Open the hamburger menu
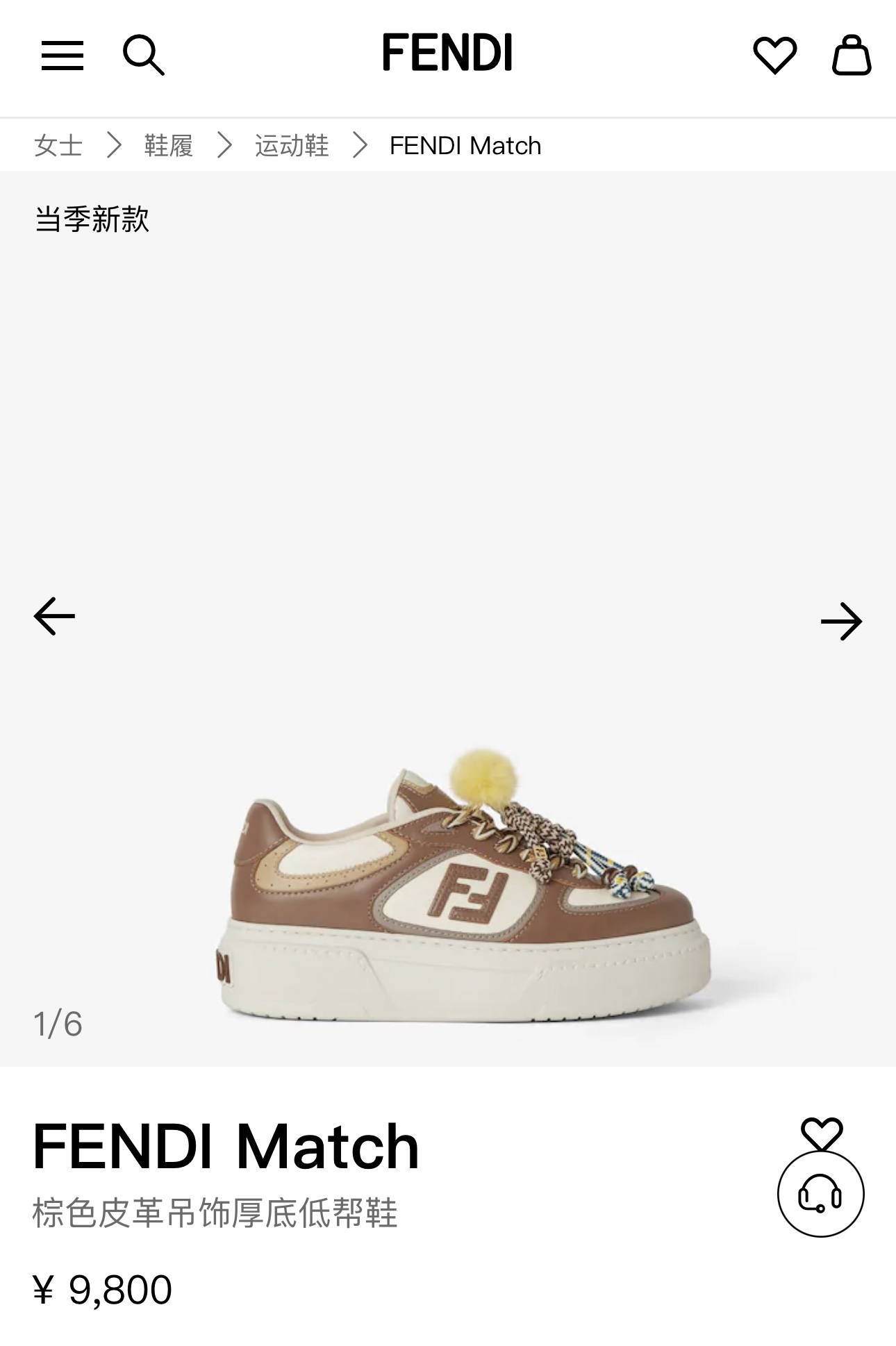 pyautogui.click(x=62, y=56)
